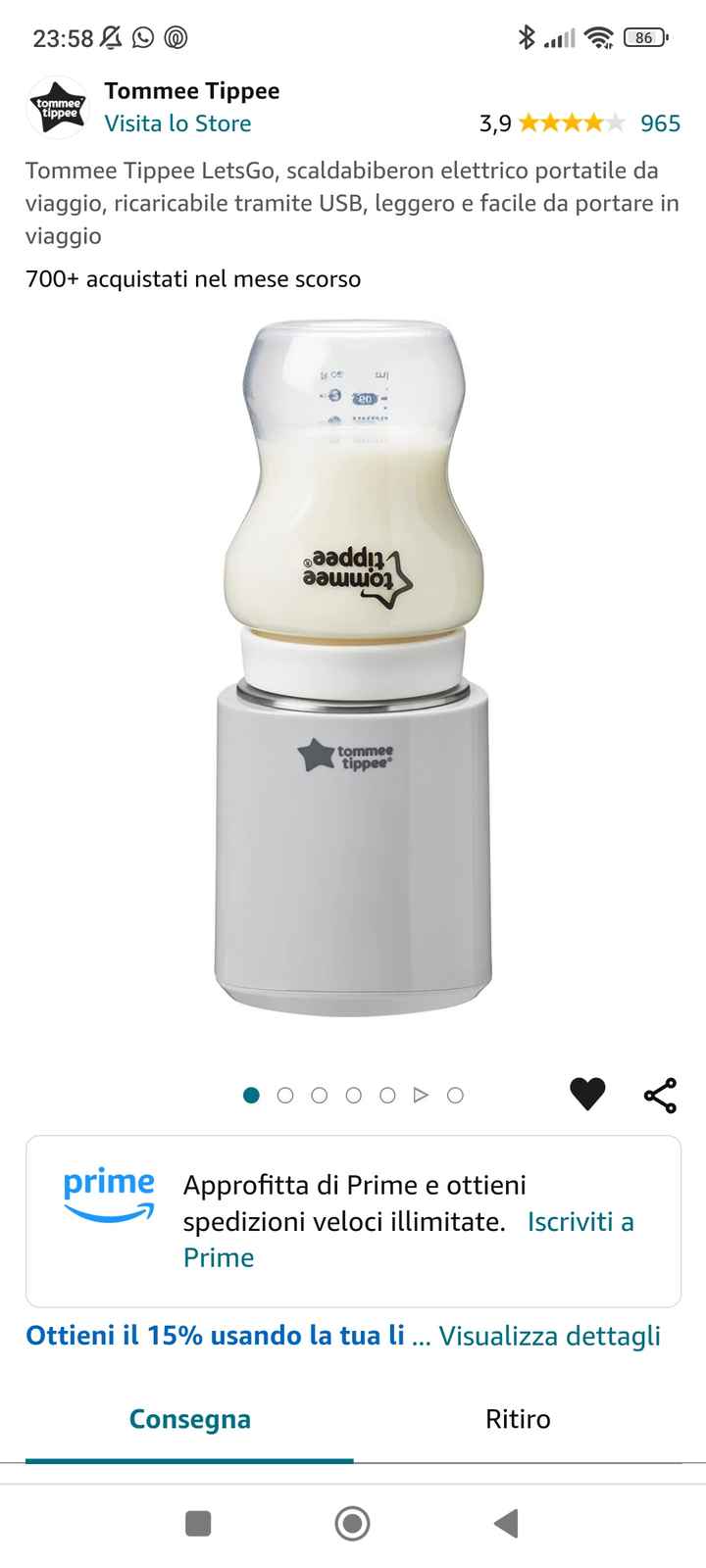
Task: Go back with the system back button
Action: (506, 1523)
